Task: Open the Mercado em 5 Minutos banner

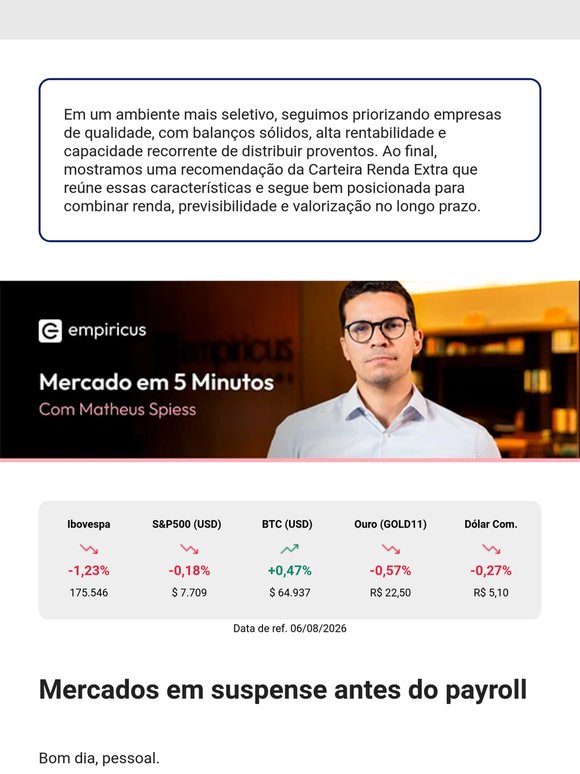Action: (x=290, y=371)
